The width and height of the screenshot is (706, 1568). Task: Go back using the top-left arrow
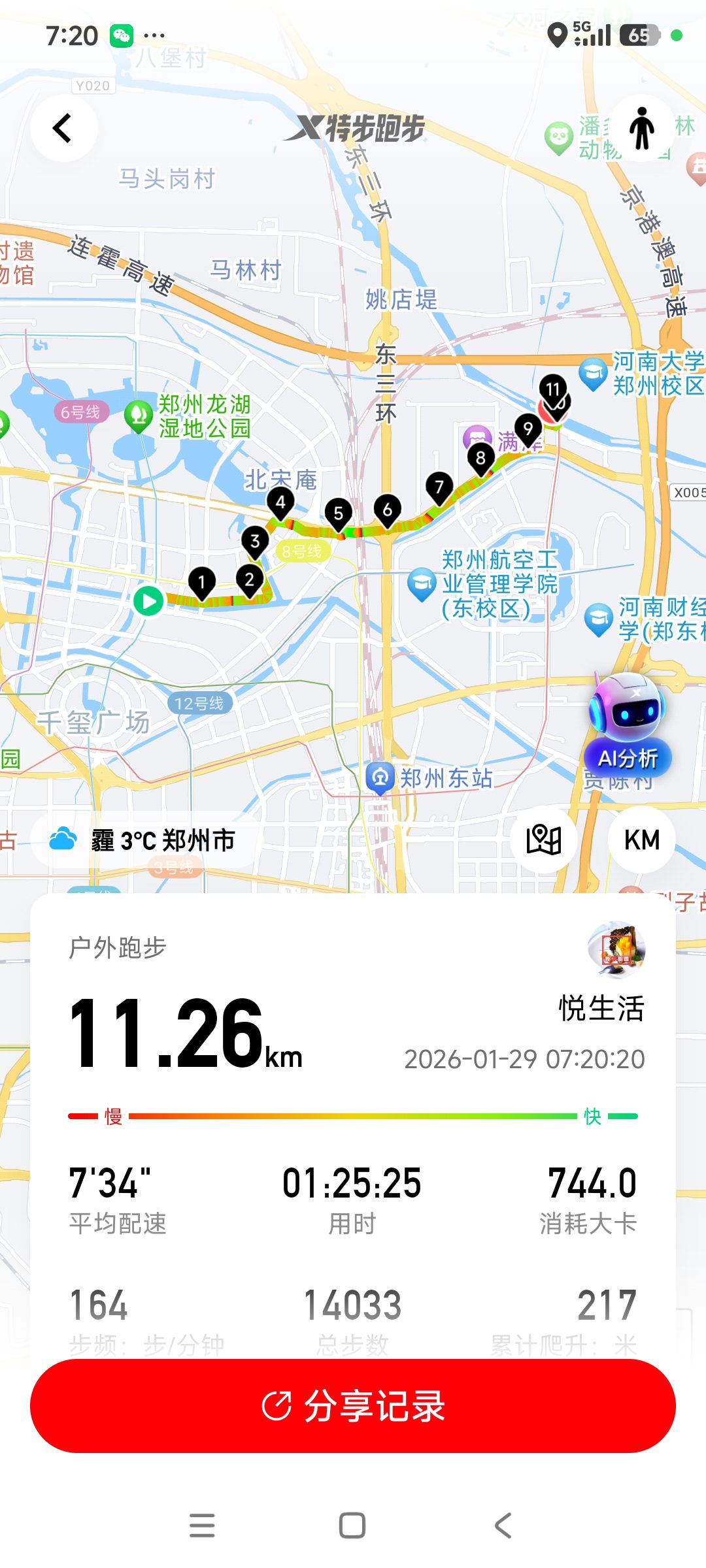click(x=63, y=128)
